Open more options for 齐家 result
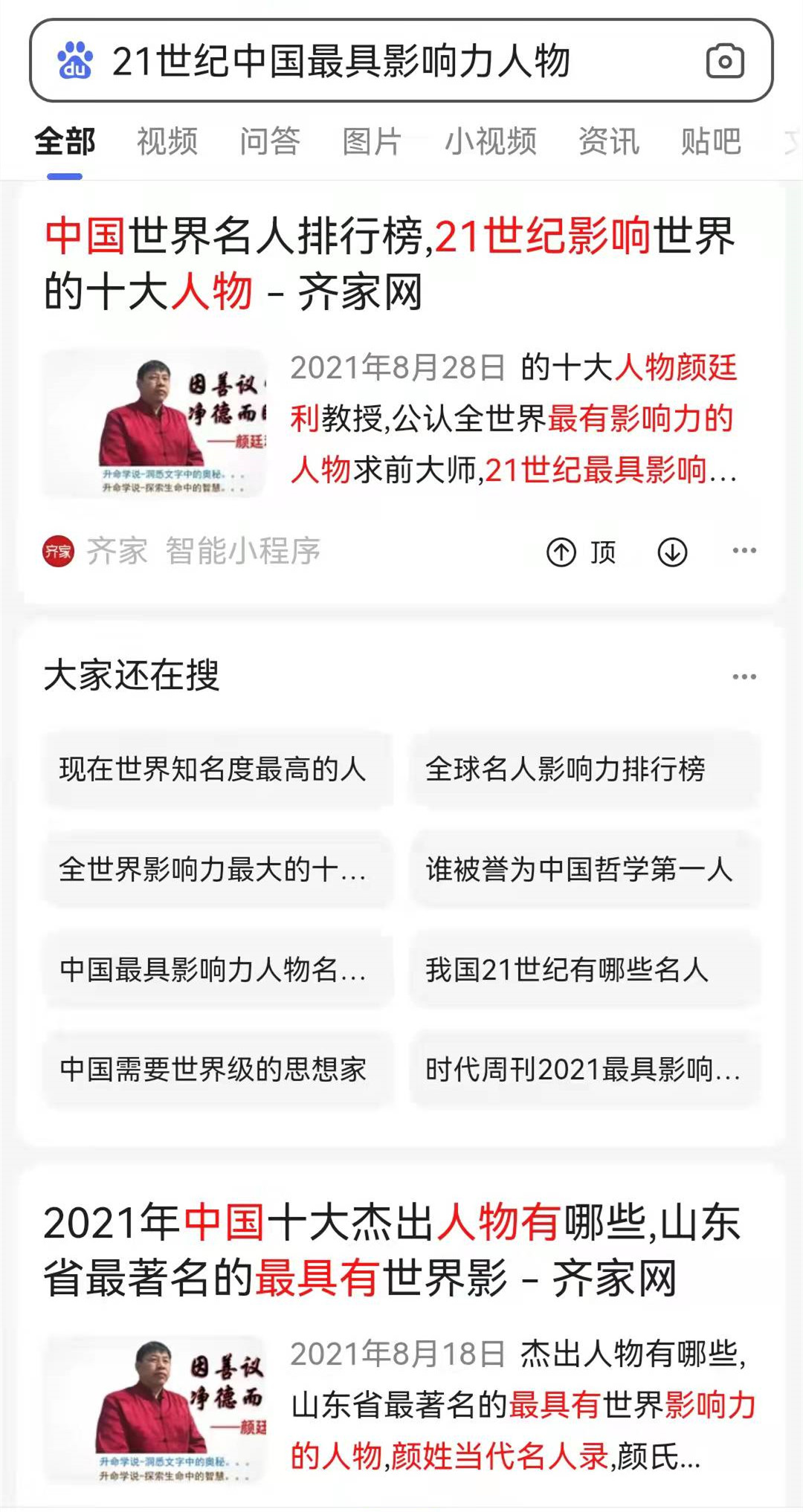Viewport: 803px width, 1512px height. (744, 551)
